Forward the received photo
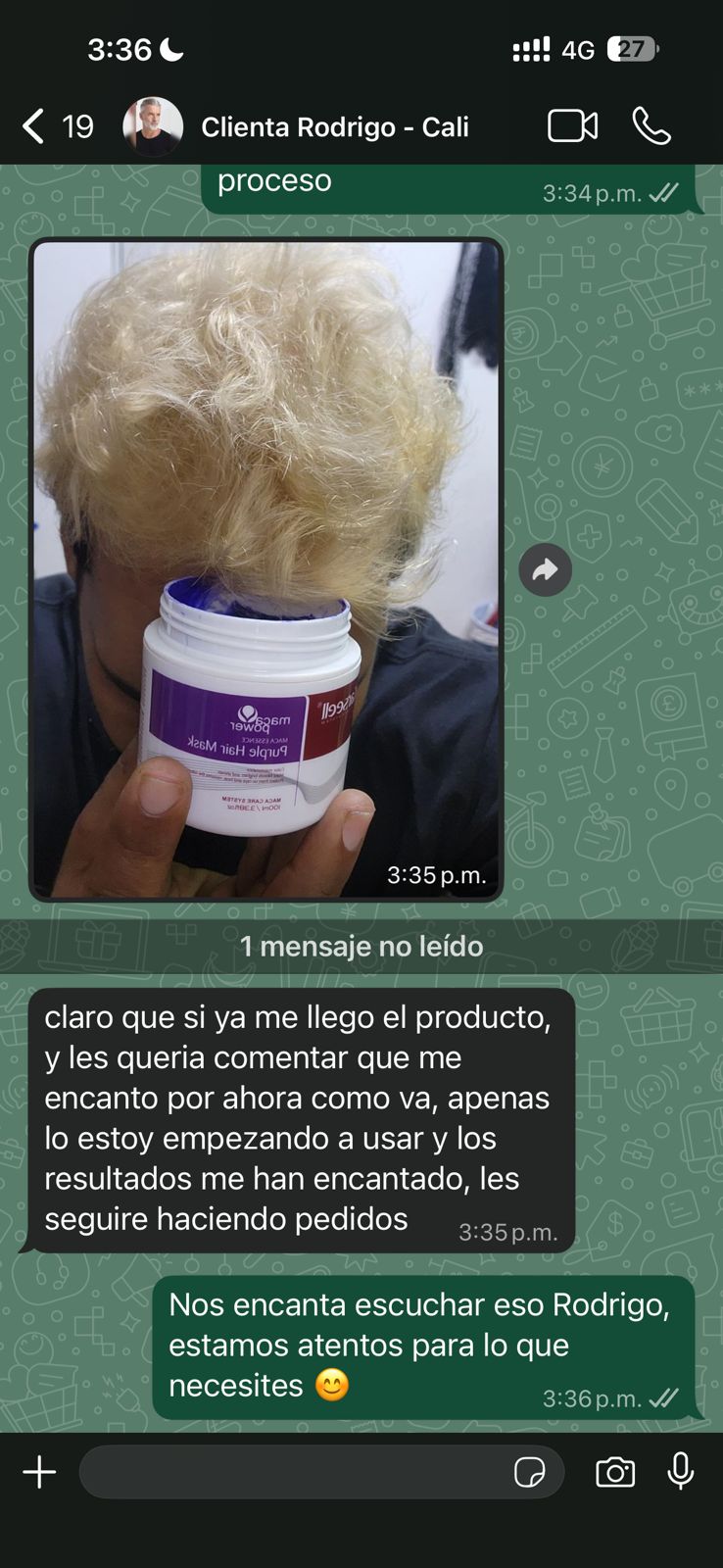 (x=545, y=569)
